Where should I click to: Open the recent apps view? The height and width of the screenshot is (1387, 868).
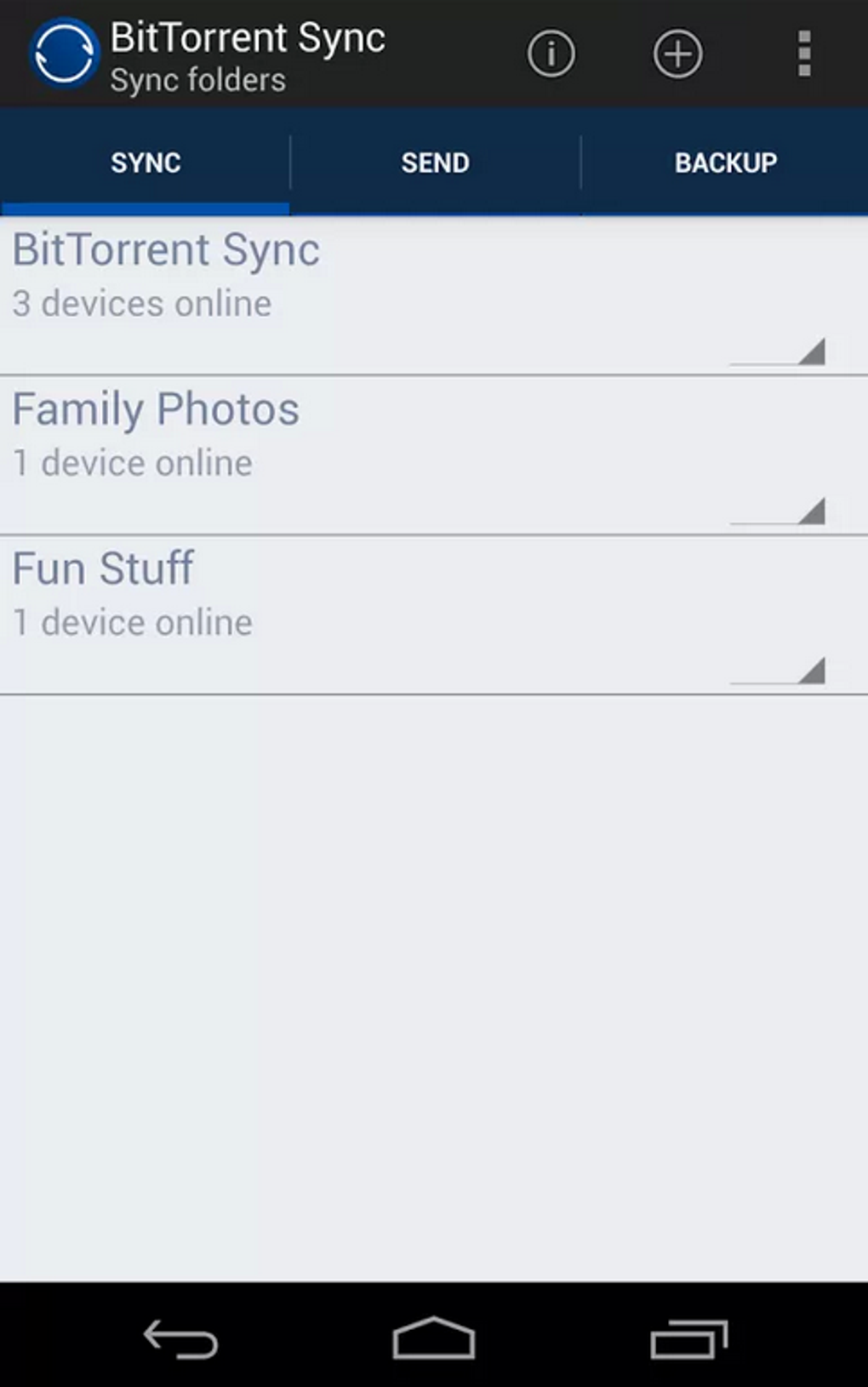688,1338
